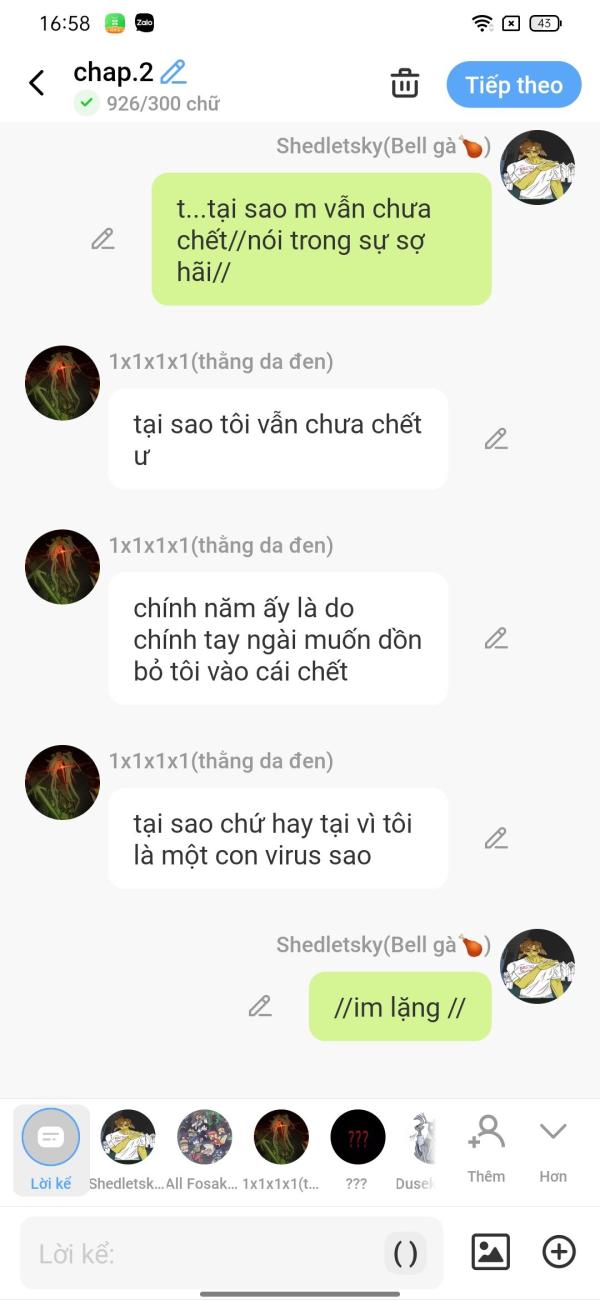The height and width of the screenshot is (1300, 600).
Task: Attach an image to the story
Action: [490, 1252]
